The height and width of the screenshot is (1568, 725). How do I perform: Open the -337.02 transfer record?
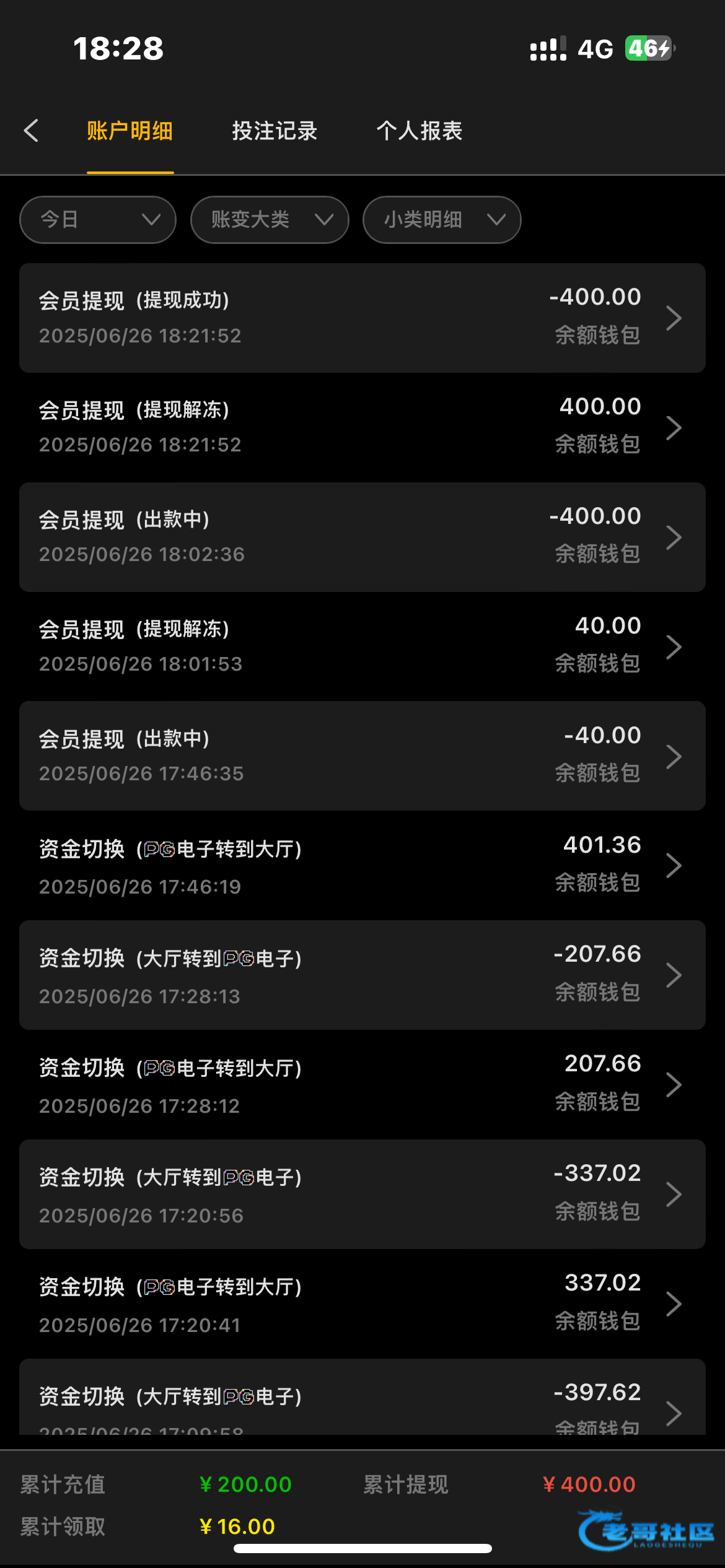(x=362, y=1194)
